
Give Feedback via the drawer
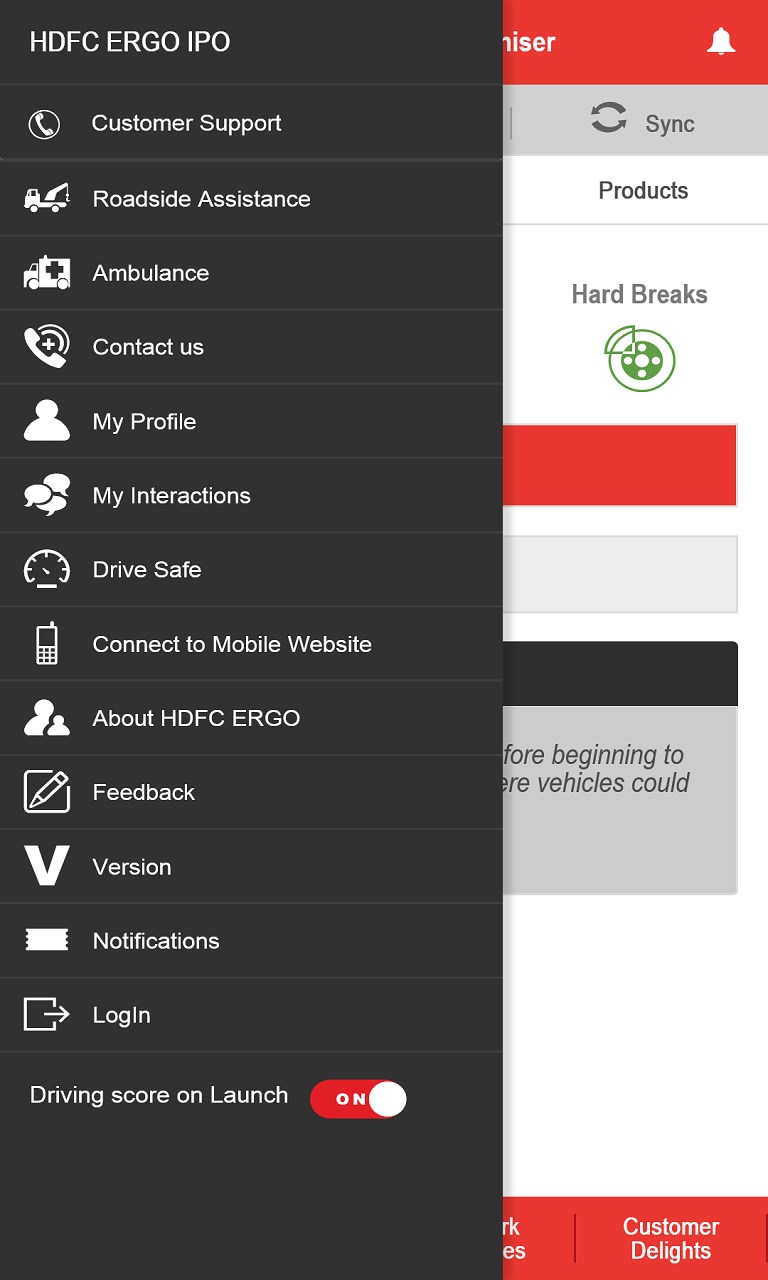(x=143, y=792)
